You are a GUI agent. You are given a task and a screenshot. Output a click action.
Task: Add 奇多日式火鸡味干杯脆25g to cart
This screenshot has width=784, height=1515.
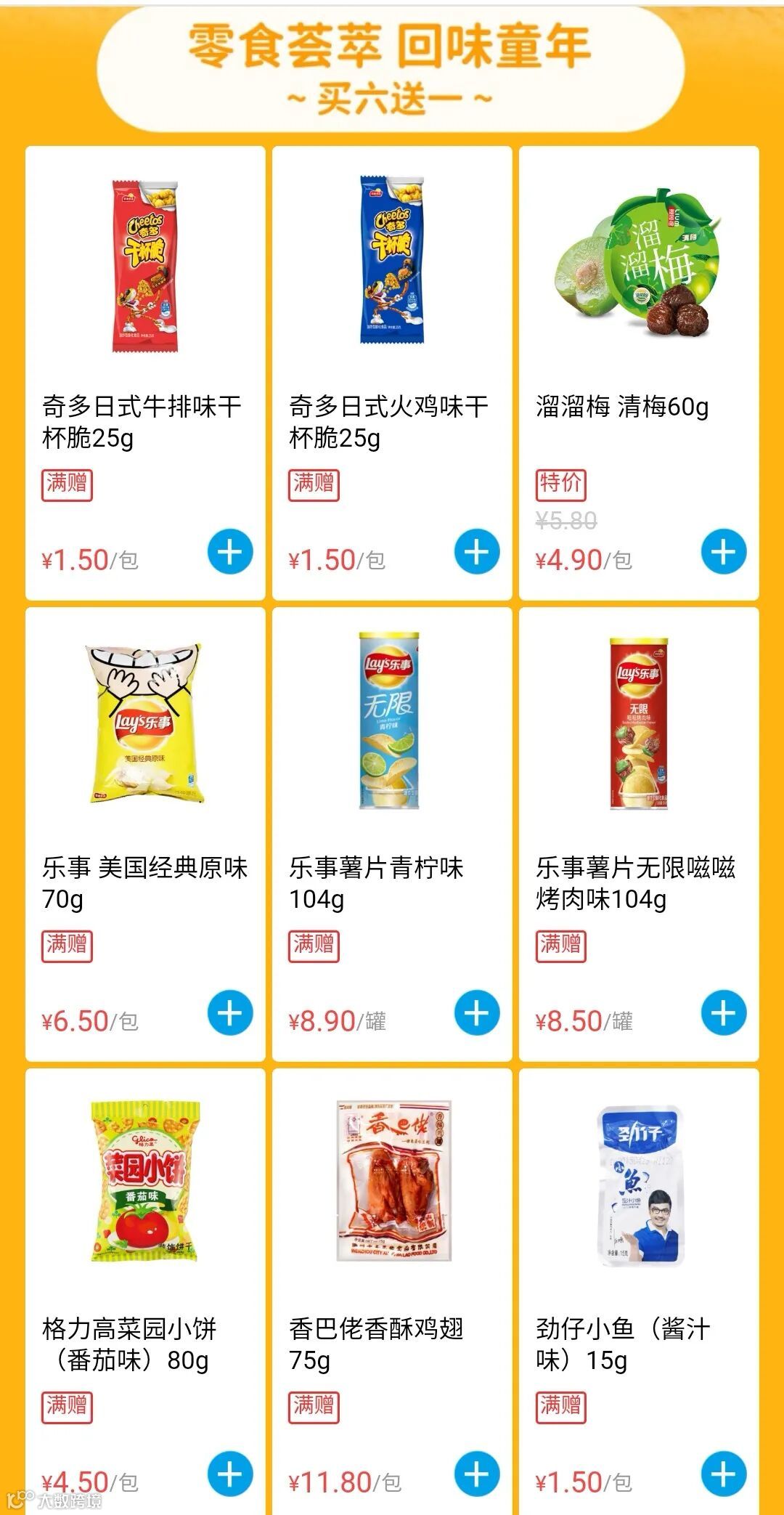[477, 553]
